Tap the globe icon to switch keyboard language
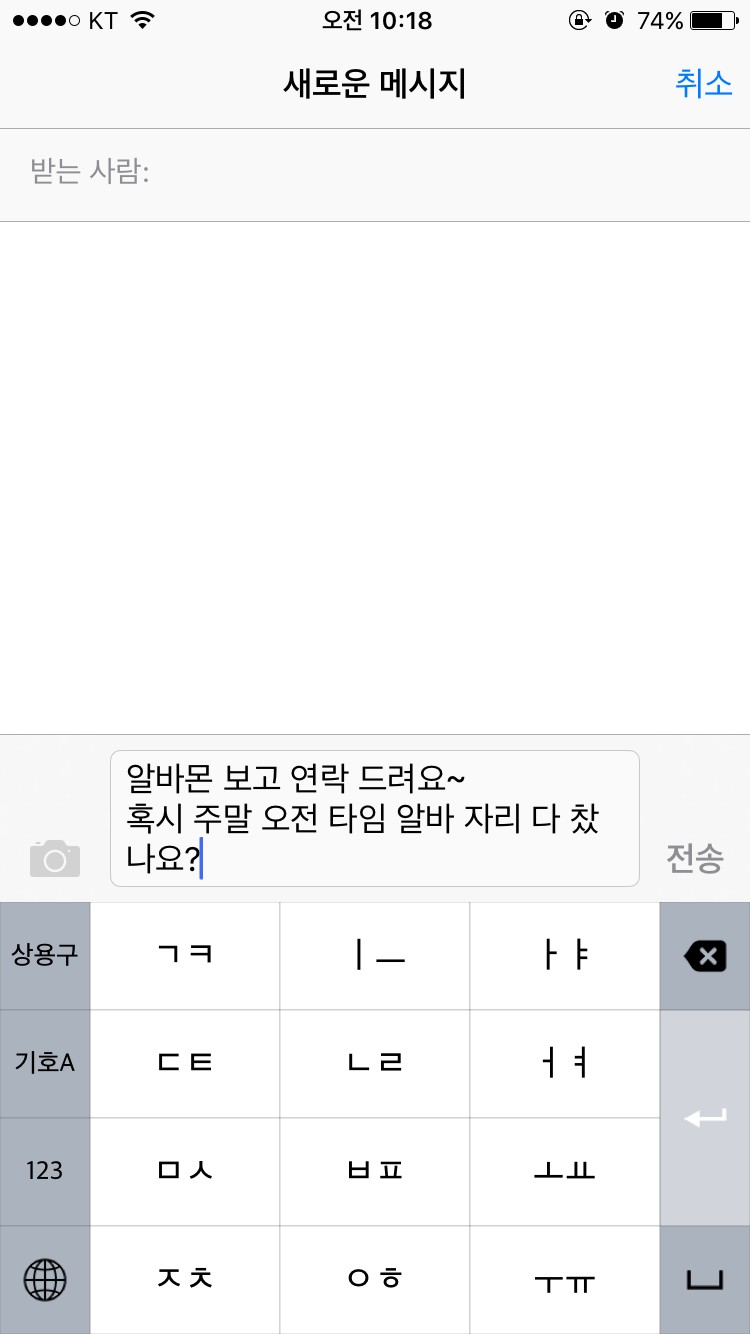The height and width of the screenshot is (1334, 750). point(44,1279)
